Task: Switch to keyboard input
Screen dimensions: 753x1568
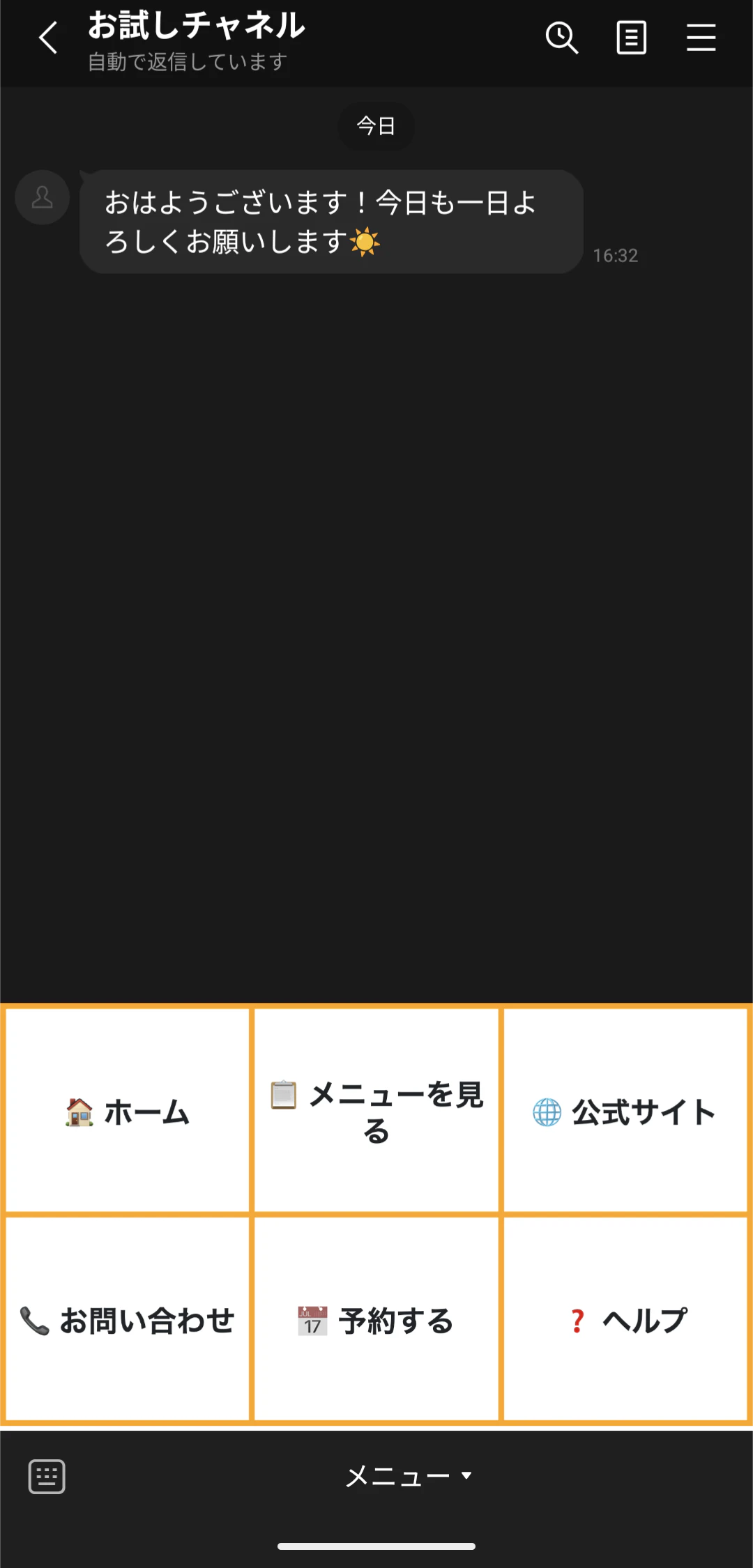Action: (x=47, y=1476)
